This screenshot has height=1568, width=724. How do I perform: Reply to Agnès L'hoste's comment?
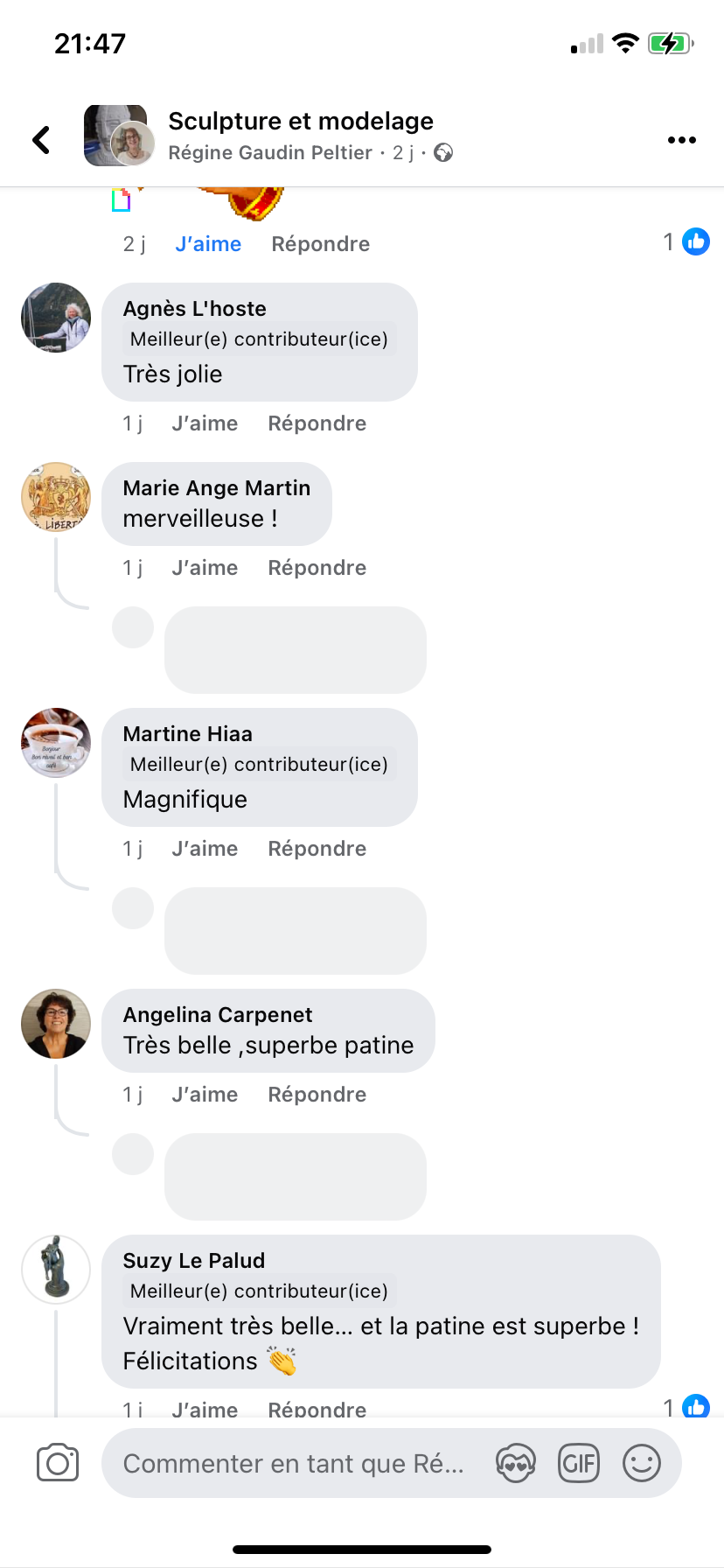point(317,423)
